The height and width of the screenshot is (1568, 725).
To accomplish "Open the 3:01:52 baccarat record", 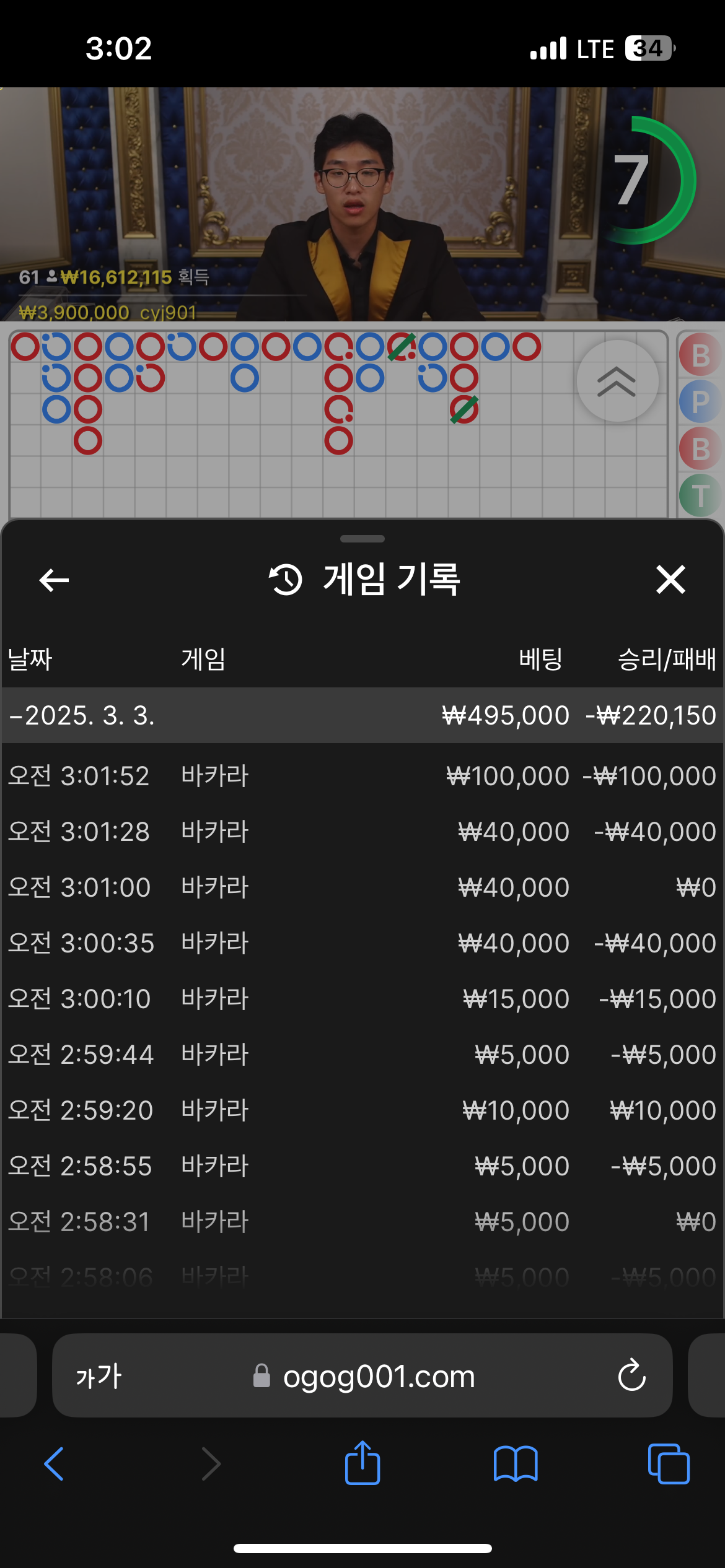I will (x=362, y=776).
